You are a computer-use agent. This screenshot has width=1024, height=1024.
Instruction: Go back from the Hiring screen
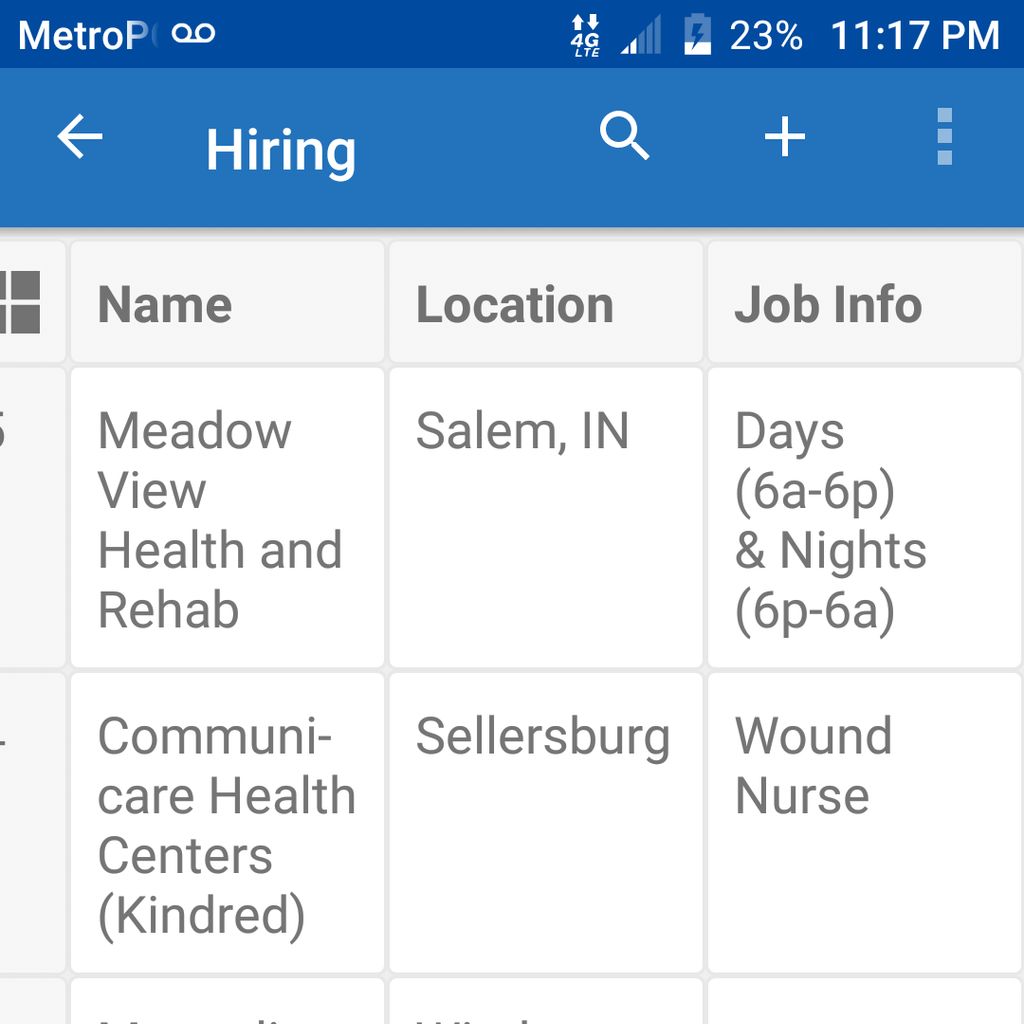coord(80,137)
